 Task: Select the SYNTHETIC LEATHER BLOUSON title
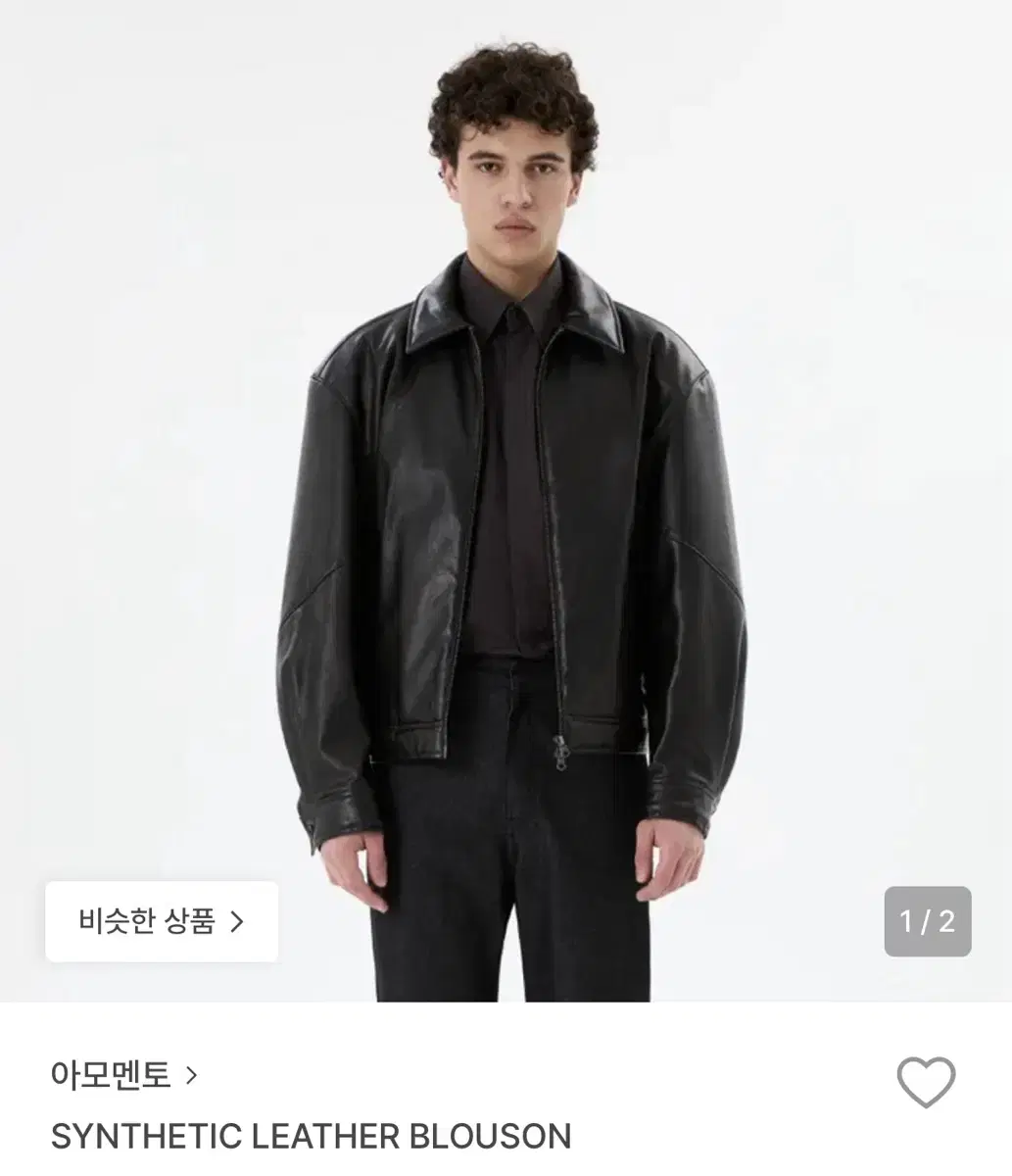[x=309, y=1137]
